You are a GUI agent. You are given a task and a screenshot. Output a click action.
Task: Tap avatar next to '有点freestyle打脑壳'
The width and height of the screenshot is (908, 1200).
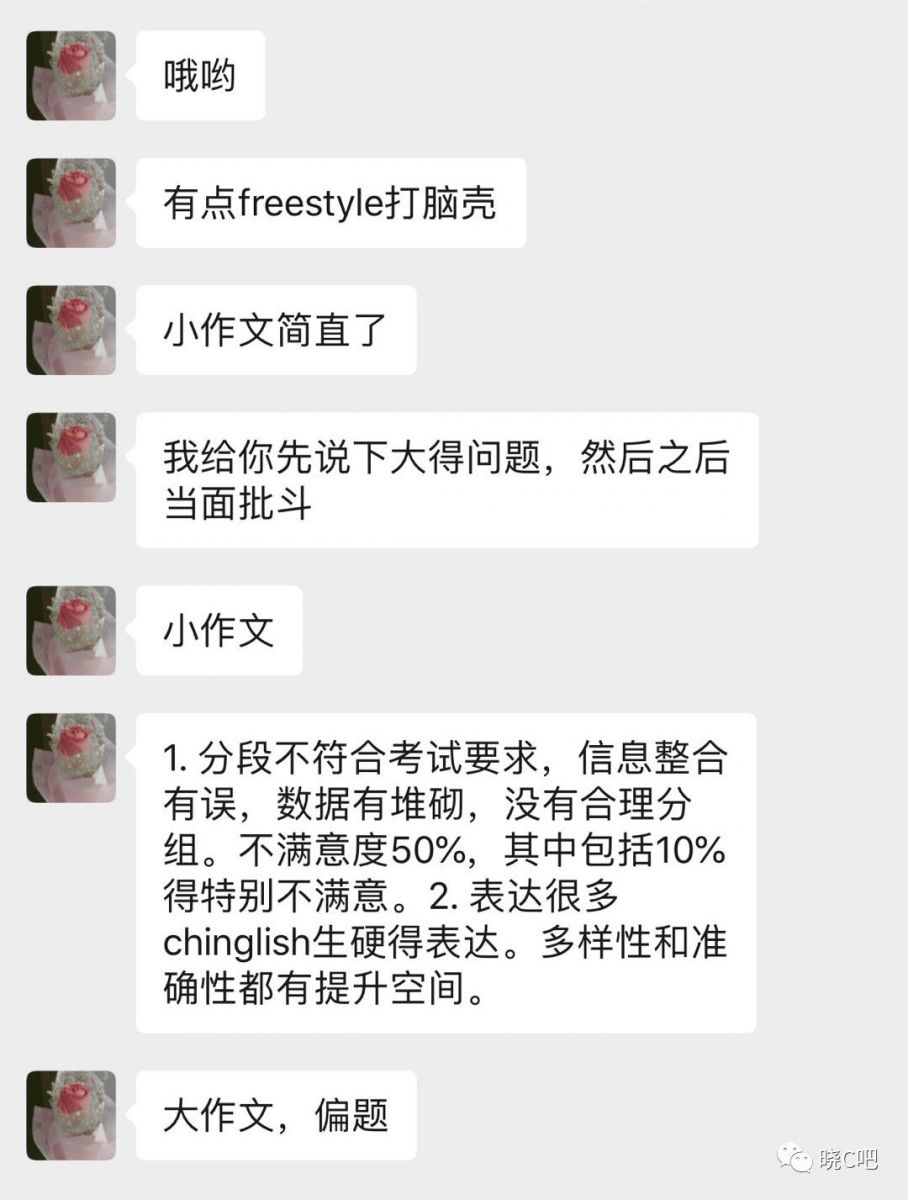pos(71,203)
